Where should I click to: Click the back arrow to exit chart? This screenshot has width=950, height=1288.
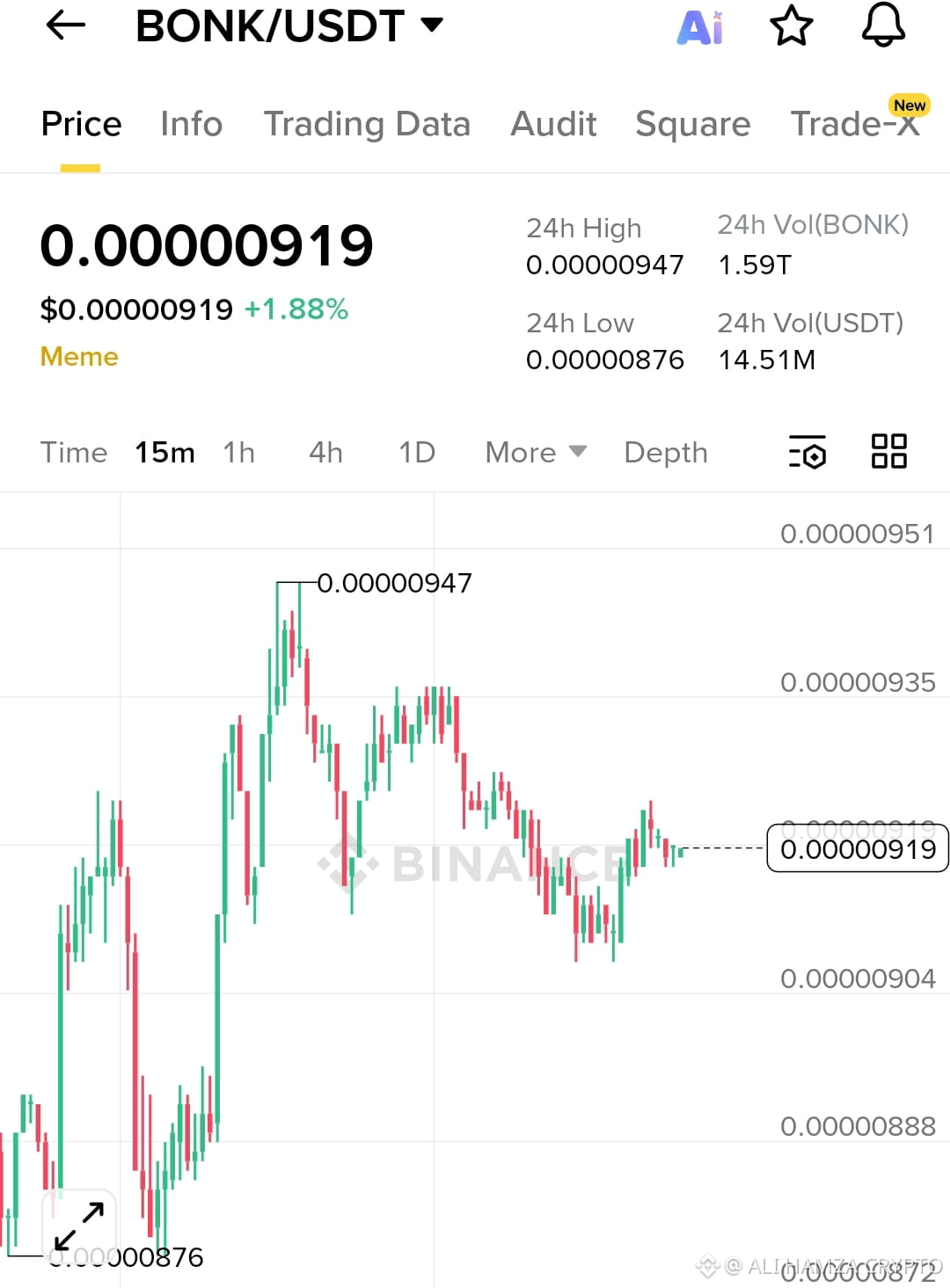point(63,25)
